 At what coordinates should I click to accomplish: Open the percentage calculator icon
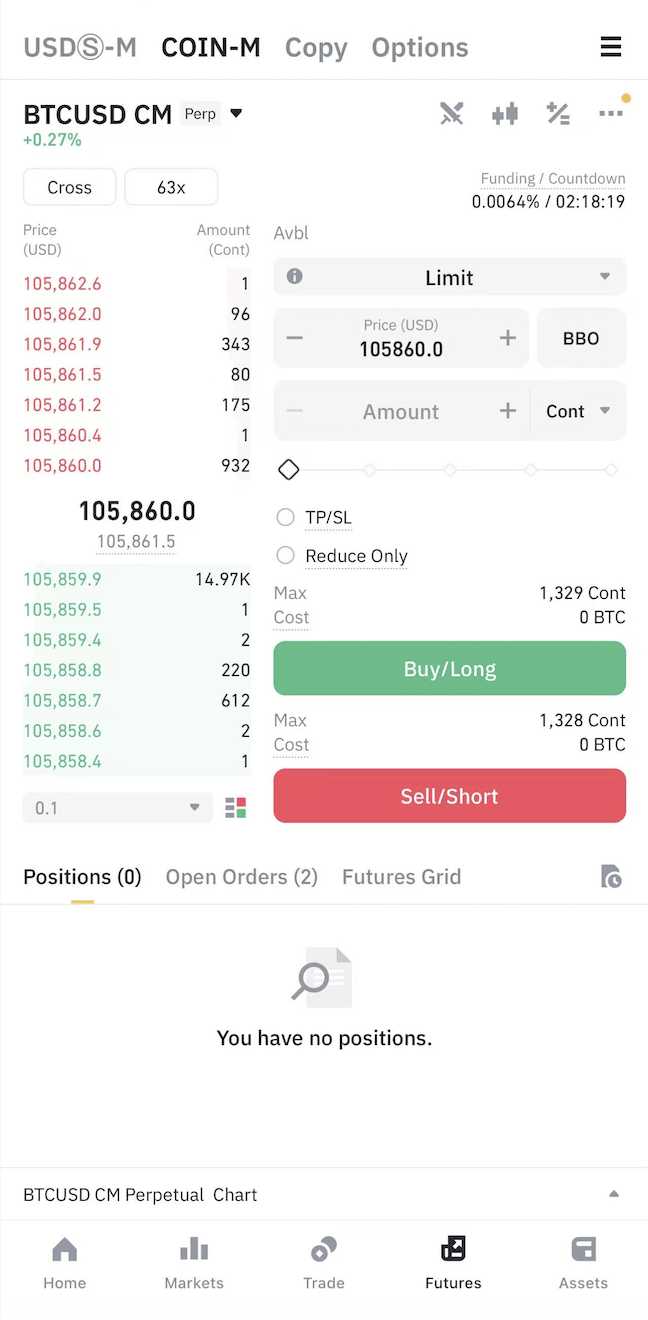coord(558,114)
